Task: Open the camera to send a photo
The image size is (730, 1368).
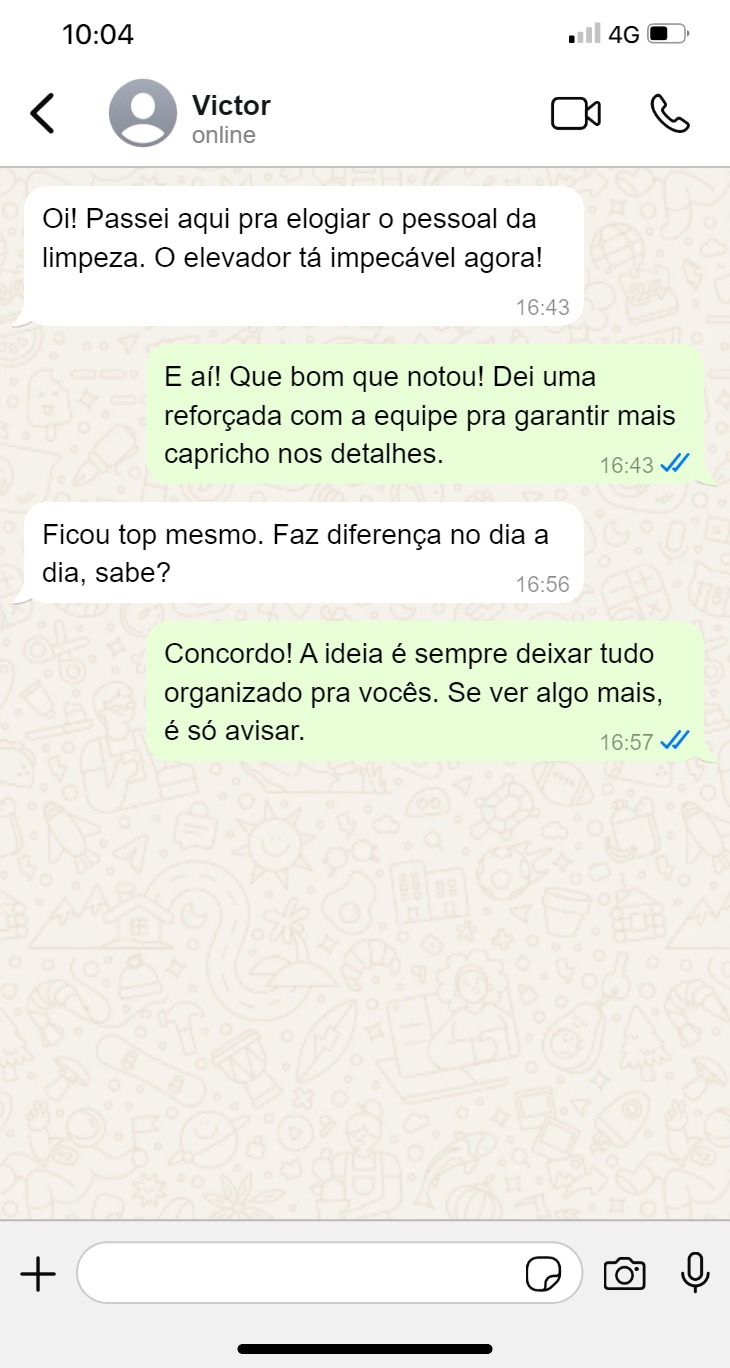Action: tap(624, 1274)
